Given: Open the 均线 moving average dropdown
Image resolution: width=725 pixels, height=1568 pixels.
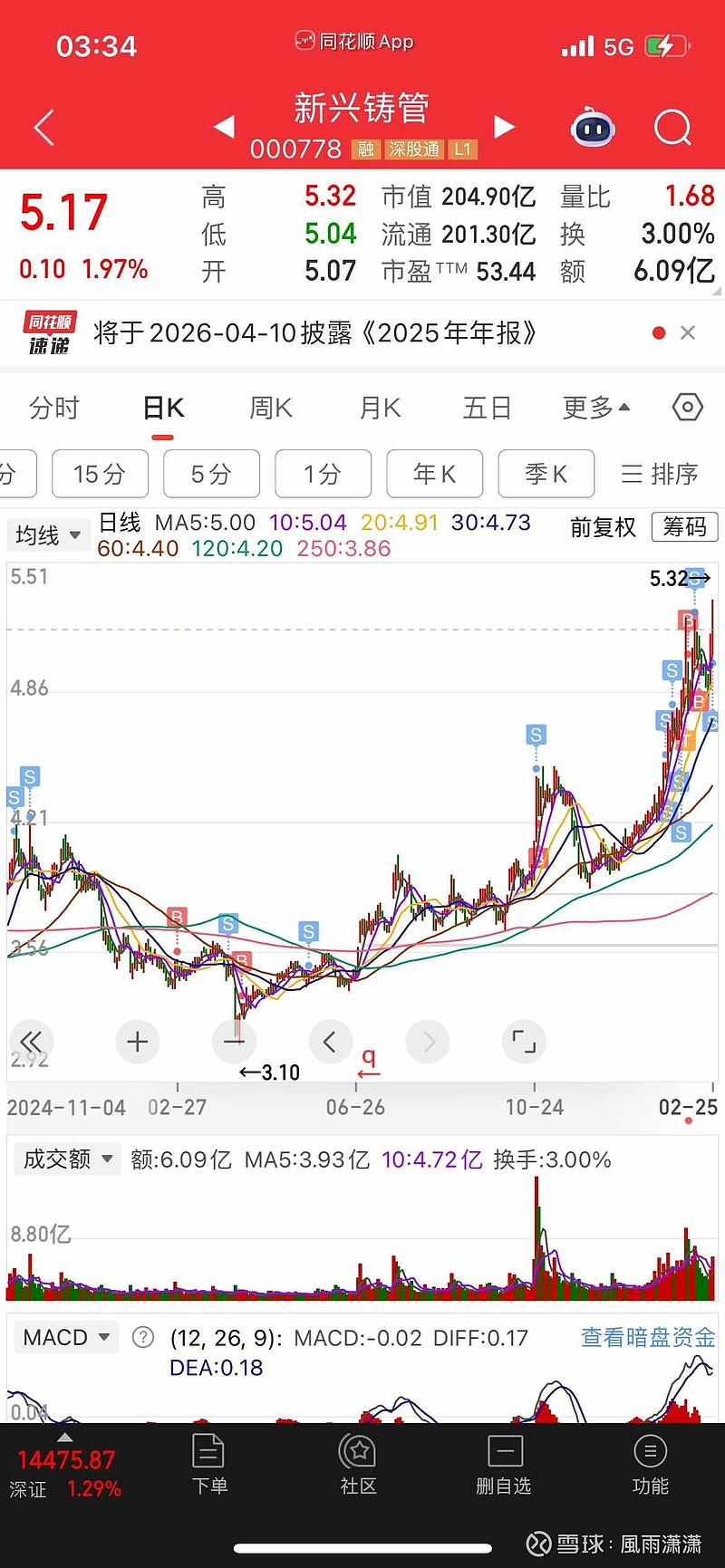Looking at the screenshot, I should click(x=47, y=535).
